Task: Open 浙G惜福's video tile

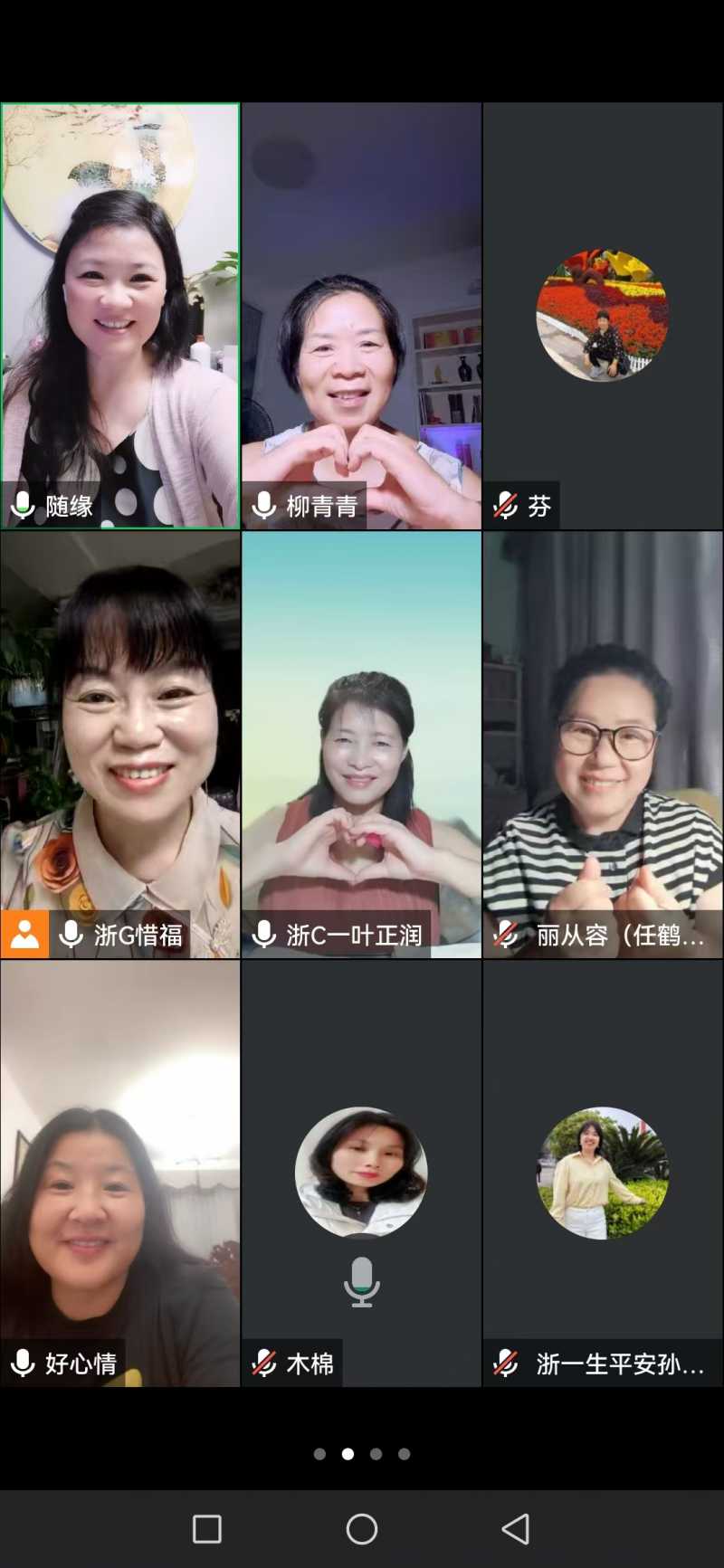Action: pos(120,744)
